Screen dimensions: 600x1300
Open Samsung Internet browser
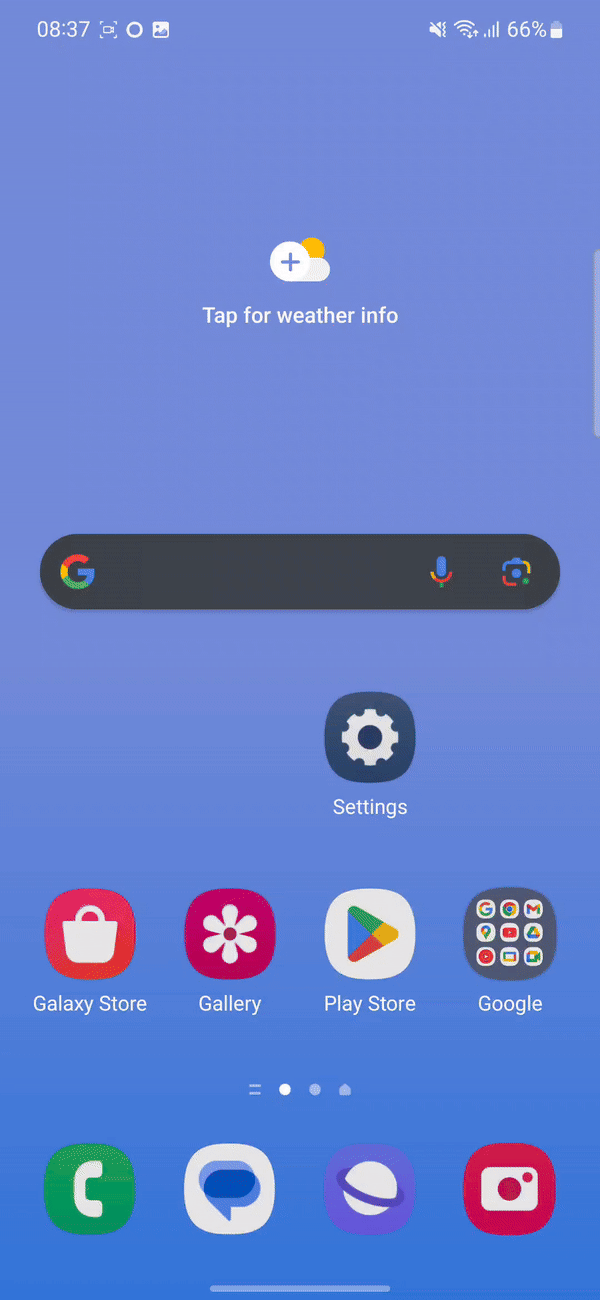(370, 1189)
